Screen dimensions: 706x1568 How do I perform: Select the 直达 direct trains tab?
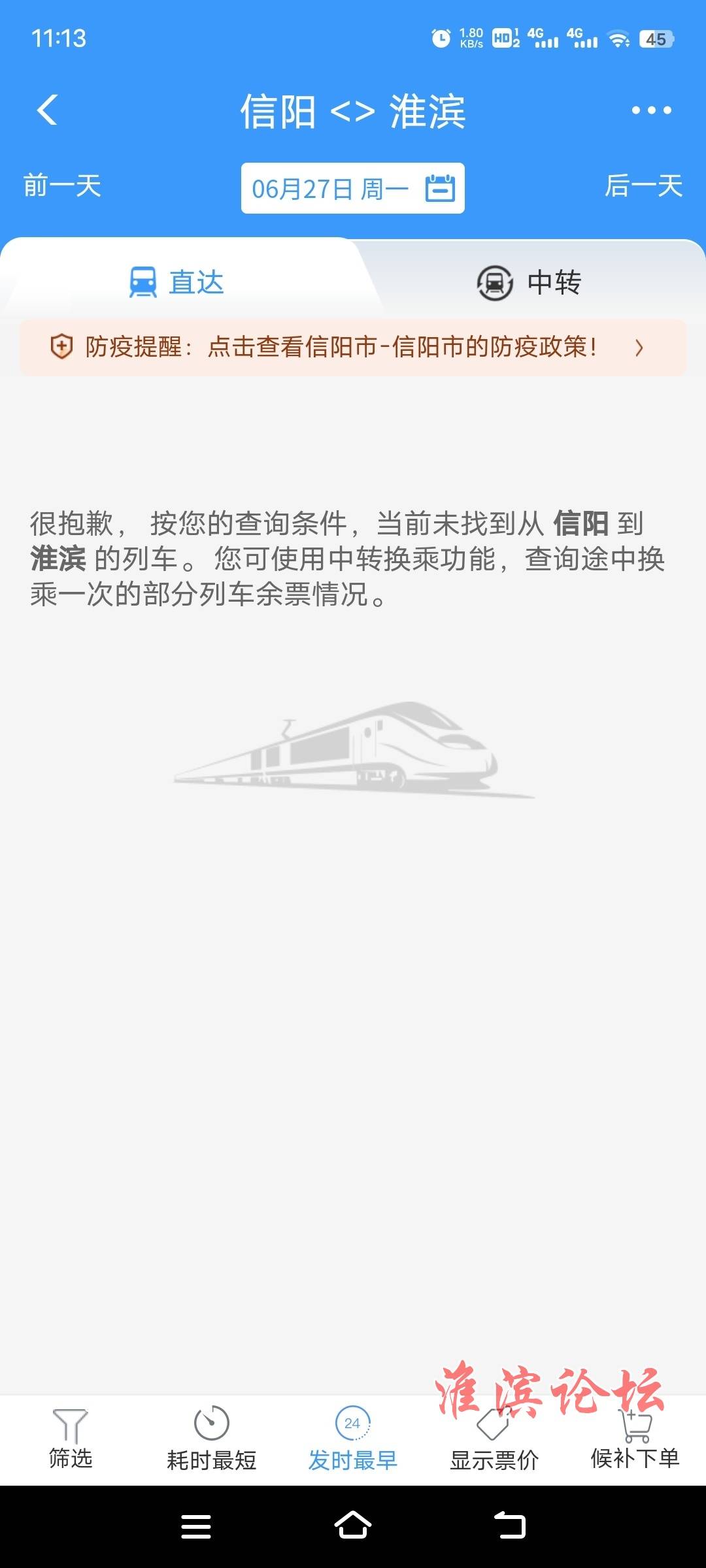click(177, 282)
